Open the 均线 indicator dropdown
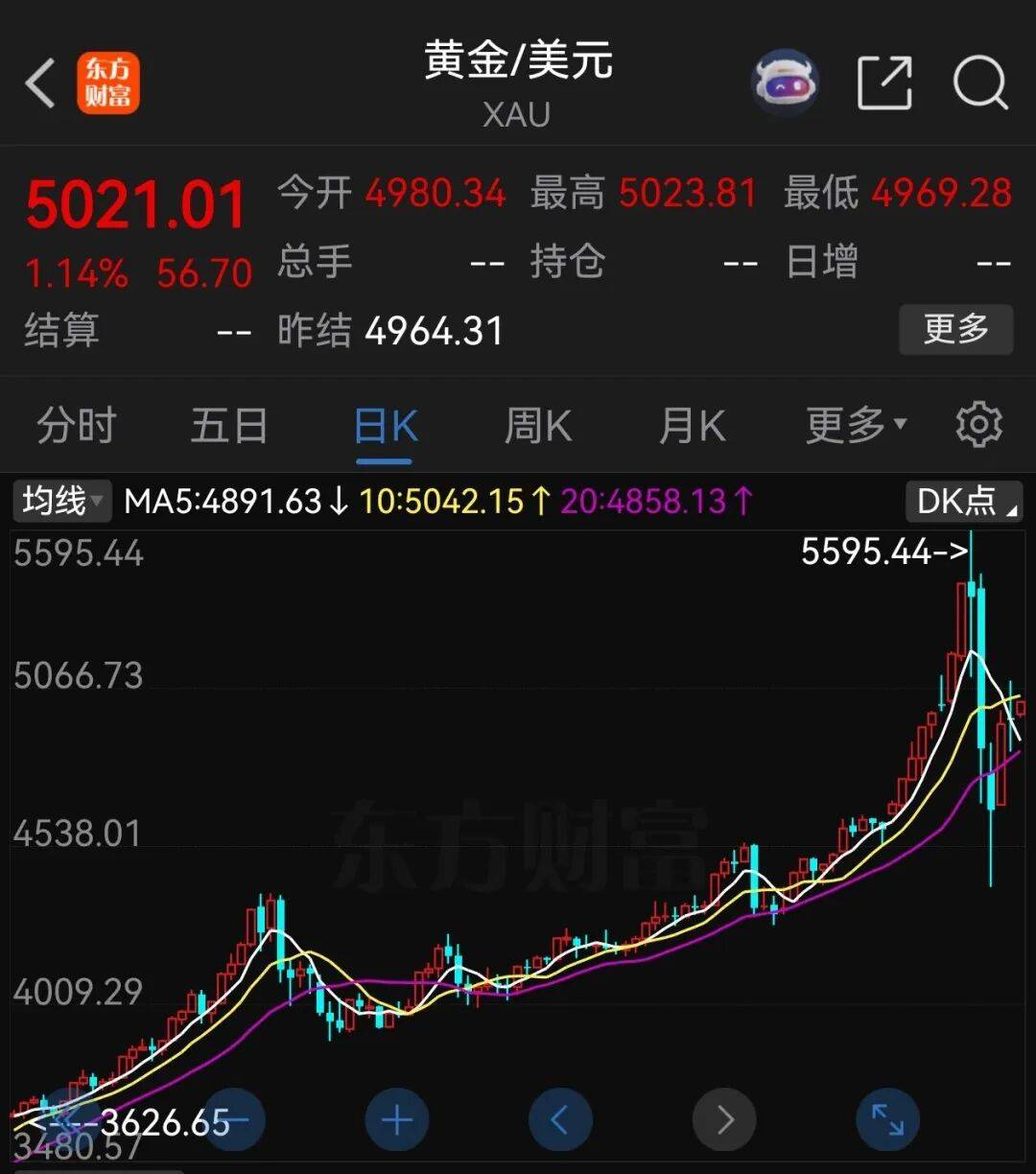The height and width of the screenshot is (1174, 1036). pos(63,501)
